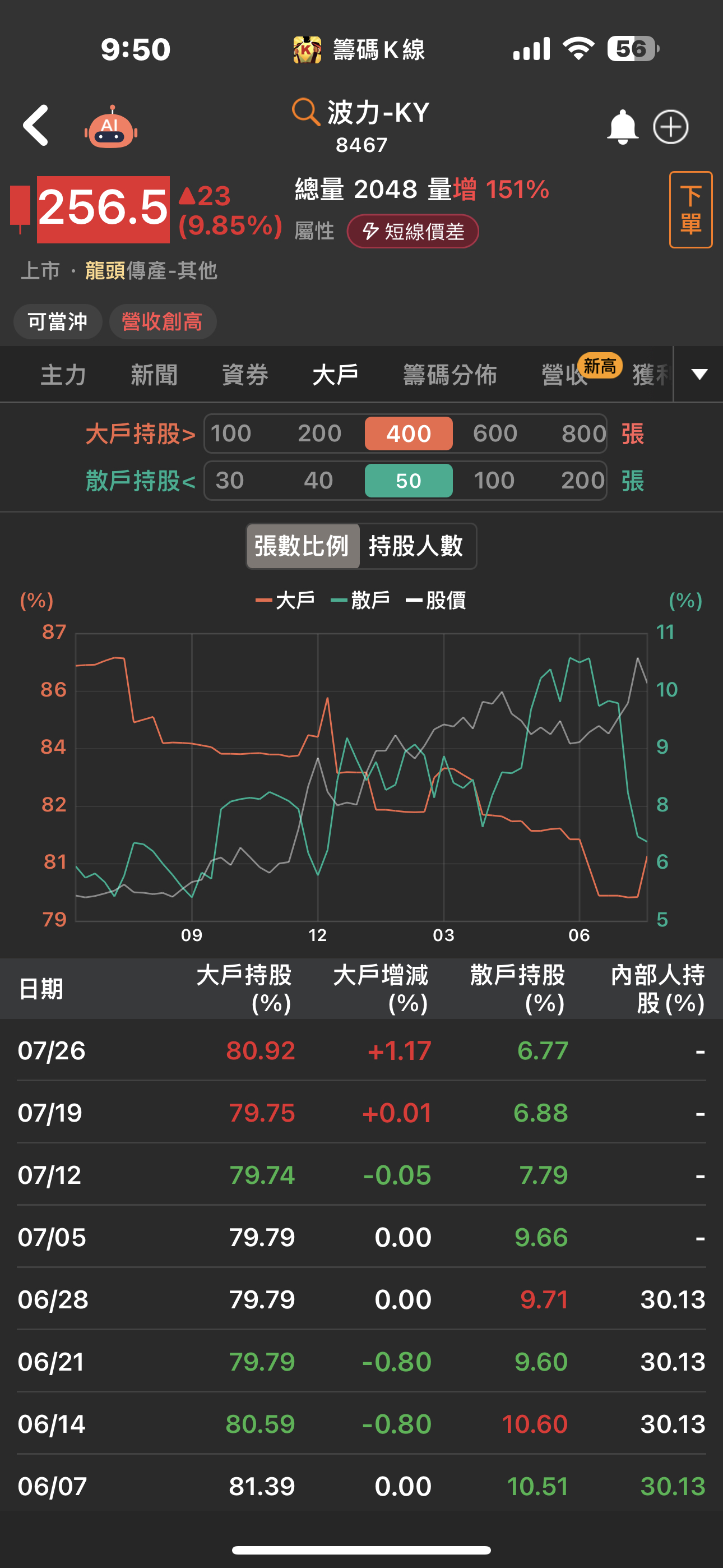Open the 短線價差 attribute tag
The height and width of the screenshot is (1568, 723).
pyautogui.click(x=413, y=231)
